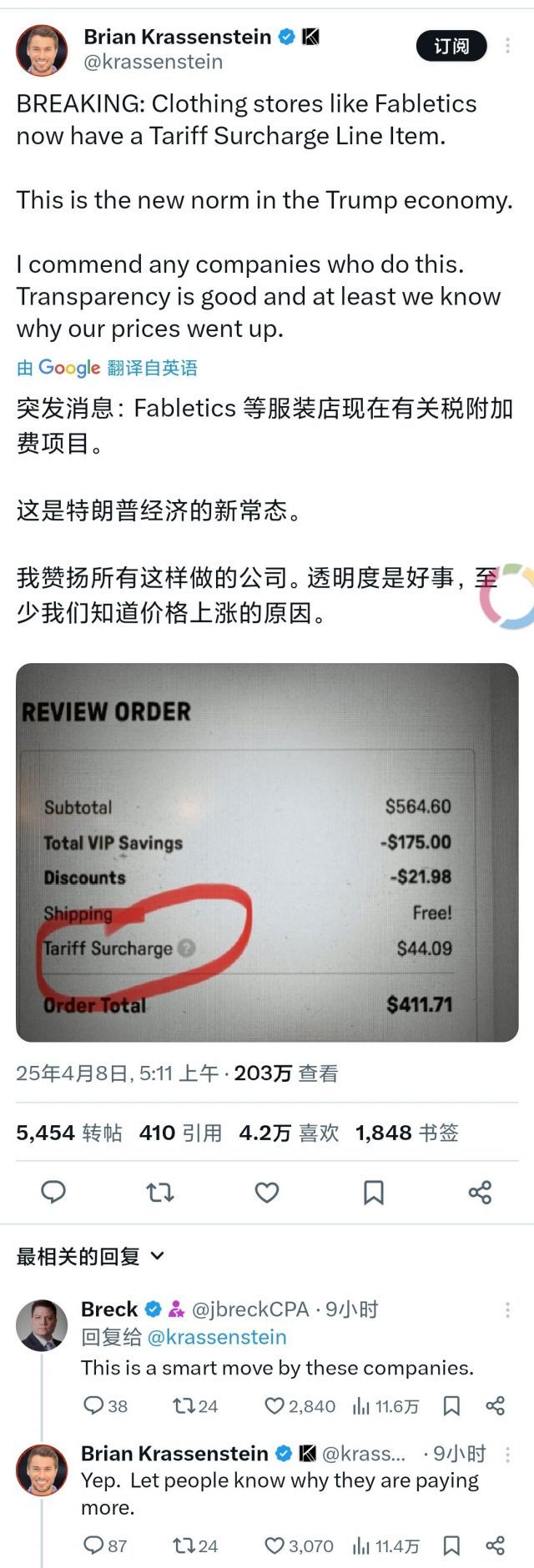This screenshot has width=534, height=1568.
Task: View the 410 引用 quotes list
Action: pos(180,1133)
